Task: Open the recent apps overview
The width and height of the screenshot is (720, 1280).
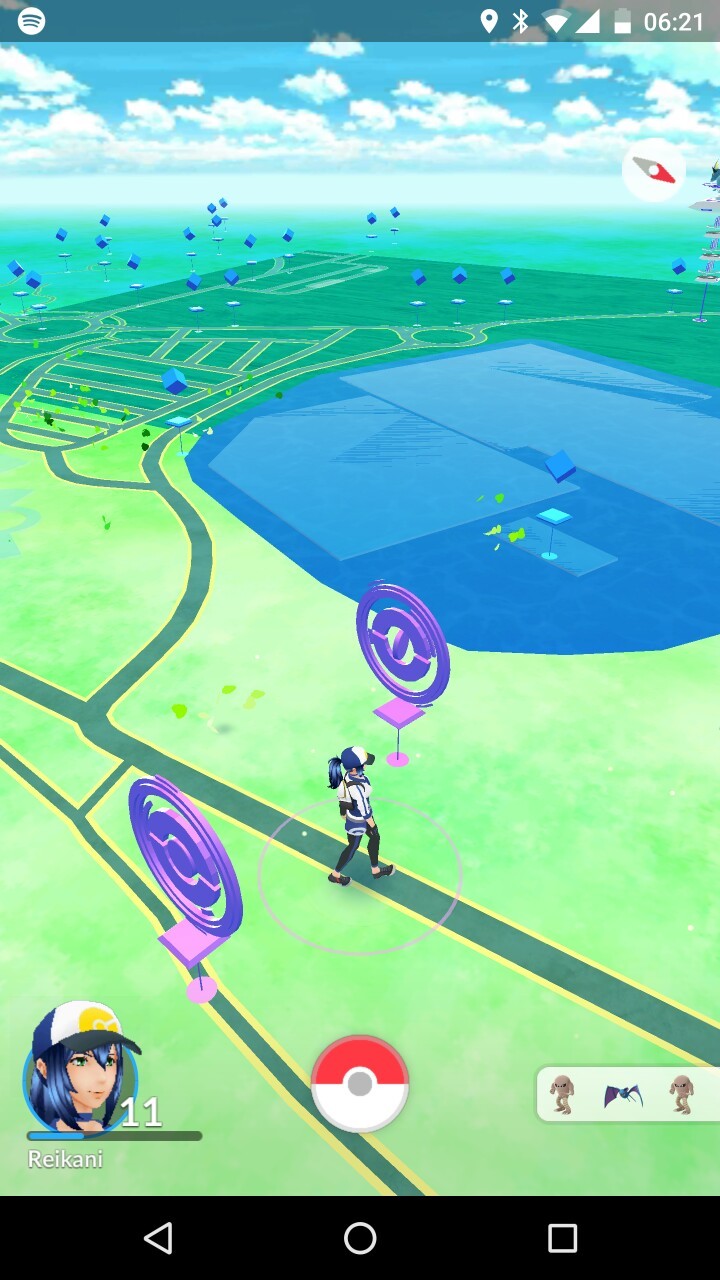Action: point(562,1238)
